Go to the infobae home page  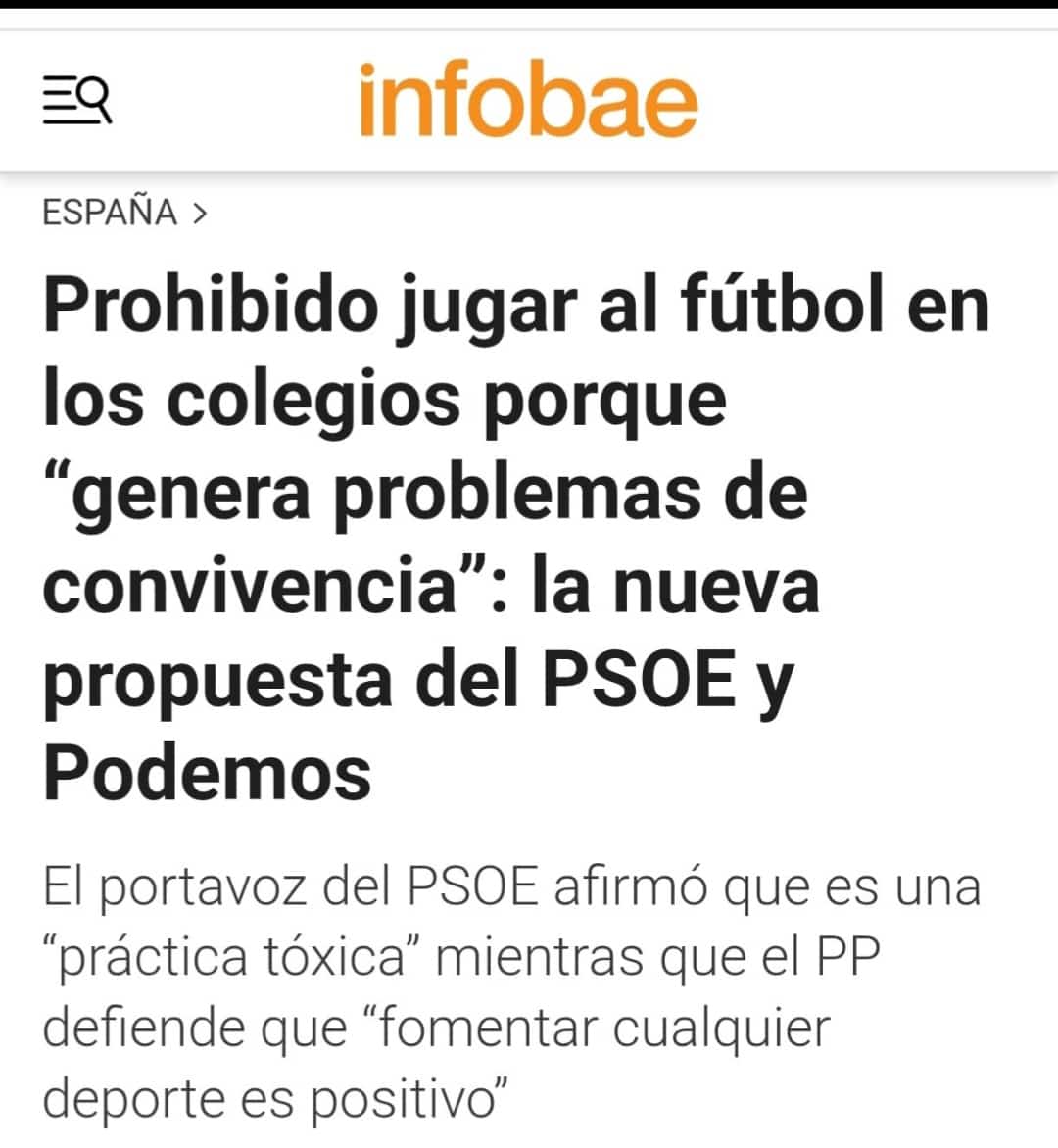pyautogui.click(x=528, y=100)
